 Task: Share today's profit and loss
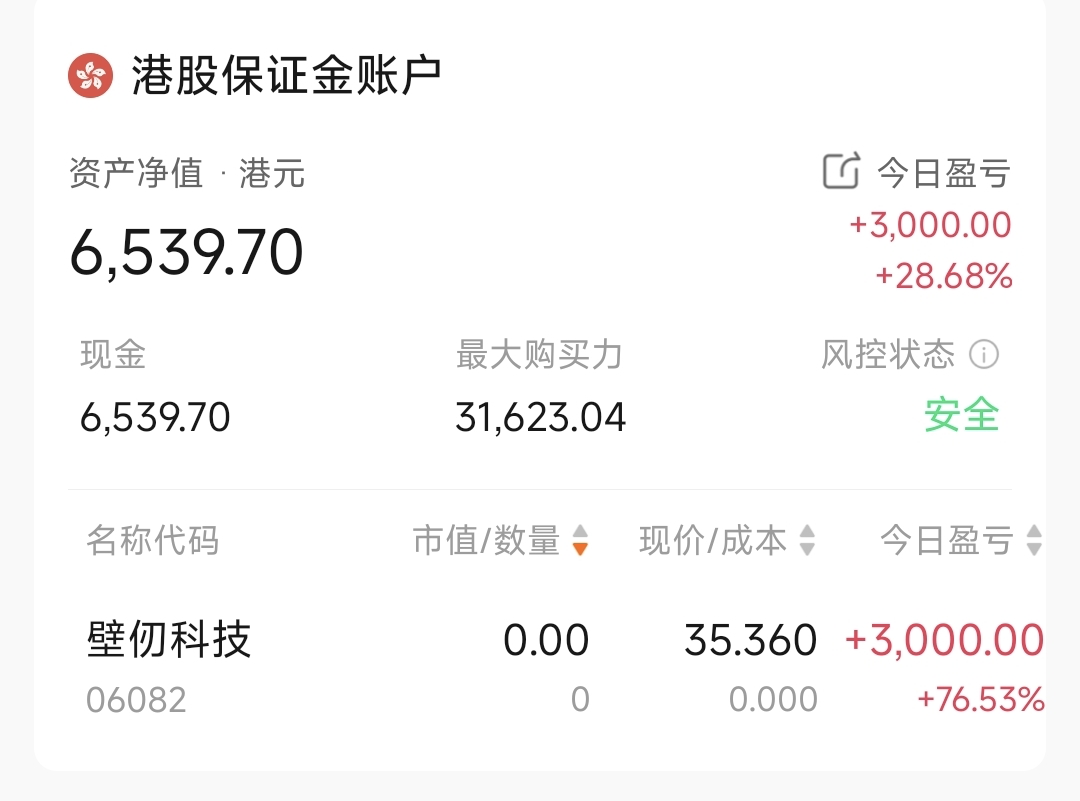841,172
